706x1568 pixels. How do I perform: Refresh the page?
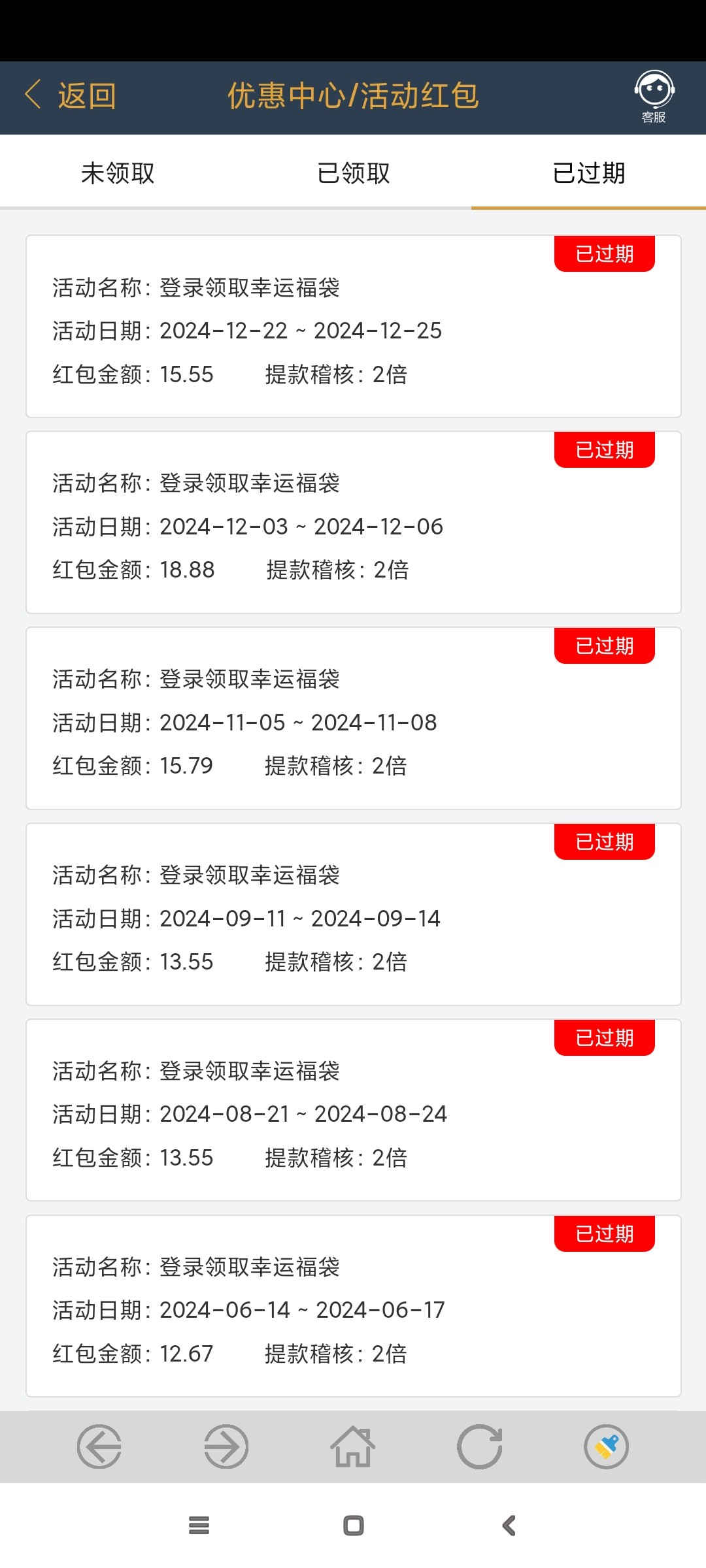pyautogui.click(x=480, y=1446)
